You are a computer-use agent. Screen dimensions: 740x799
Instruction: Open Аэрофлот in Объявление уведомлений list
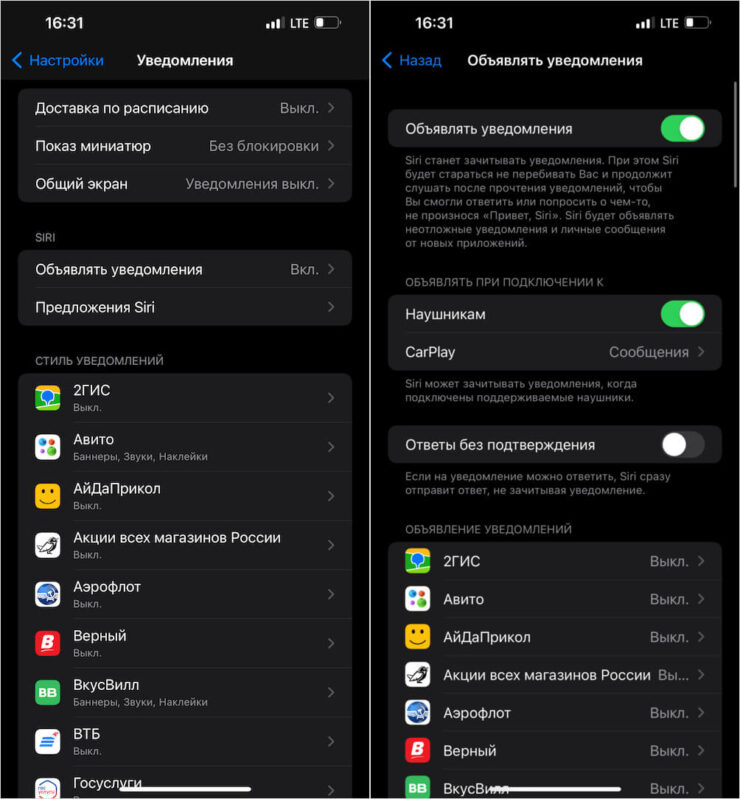tap(555, 713)
